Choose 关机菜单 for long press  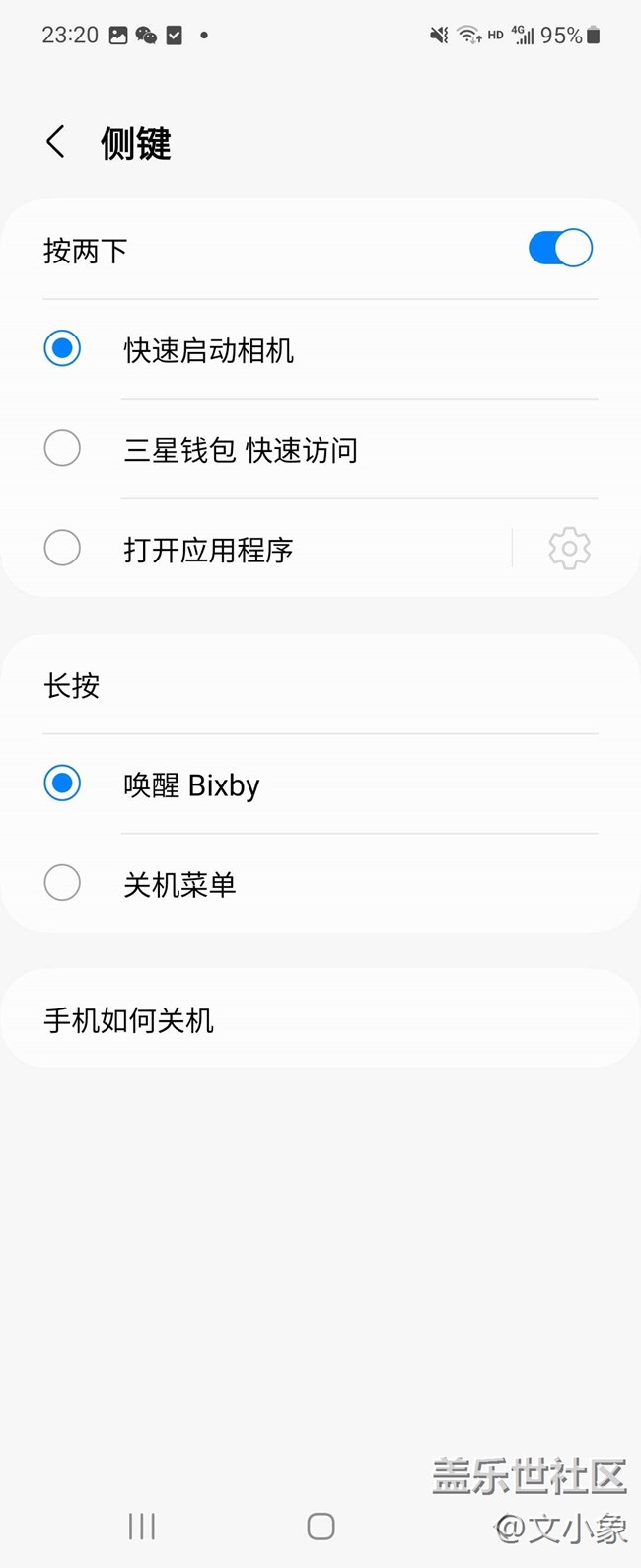[62, 883]
